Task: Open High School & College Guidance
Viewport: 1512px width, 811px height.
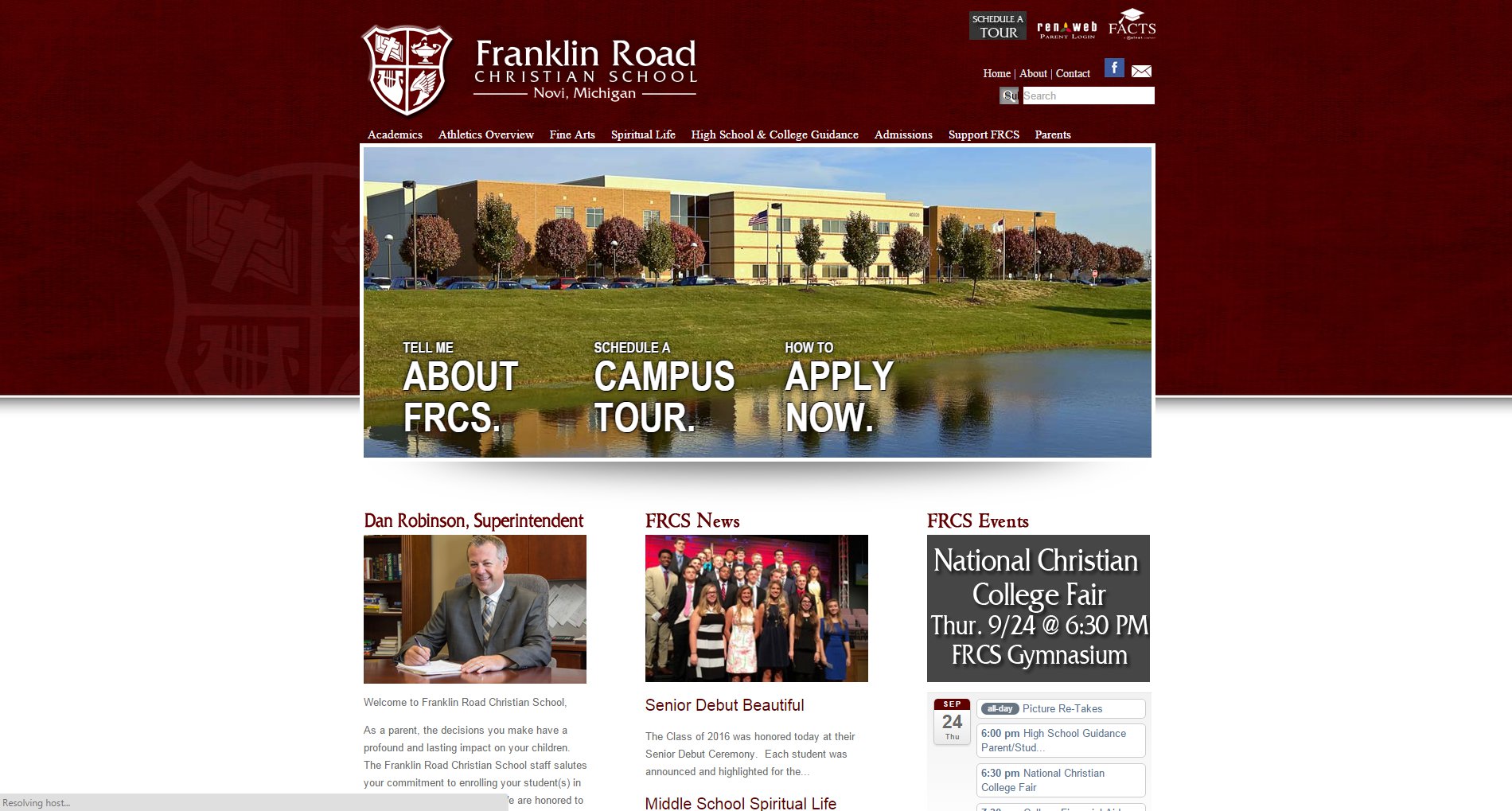Action: [774, 135]
